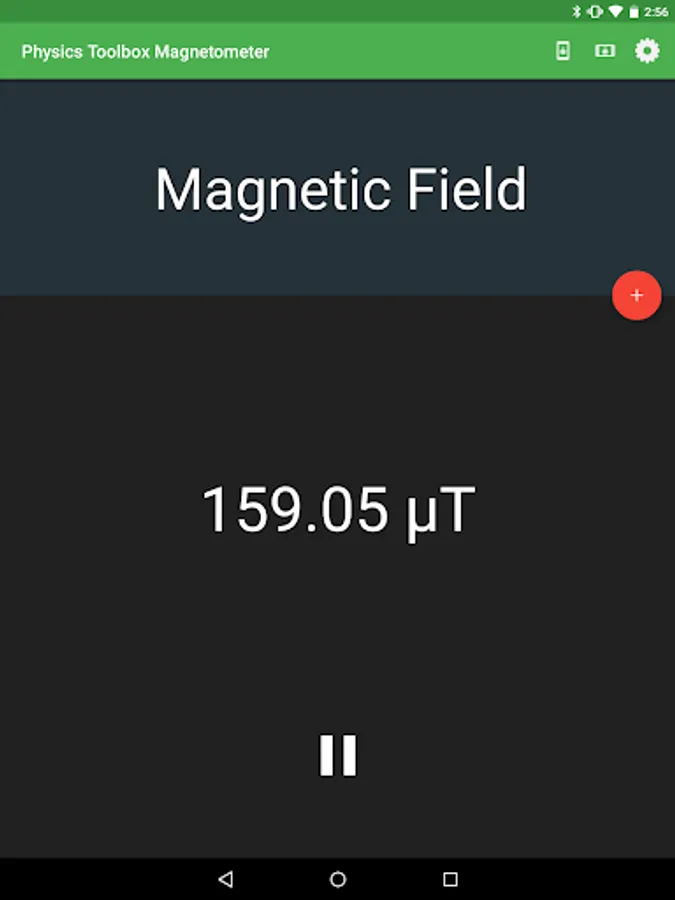675x900 pixels.
Task: Open recent apps from navigation bar
Action: [x=451, y=879]
